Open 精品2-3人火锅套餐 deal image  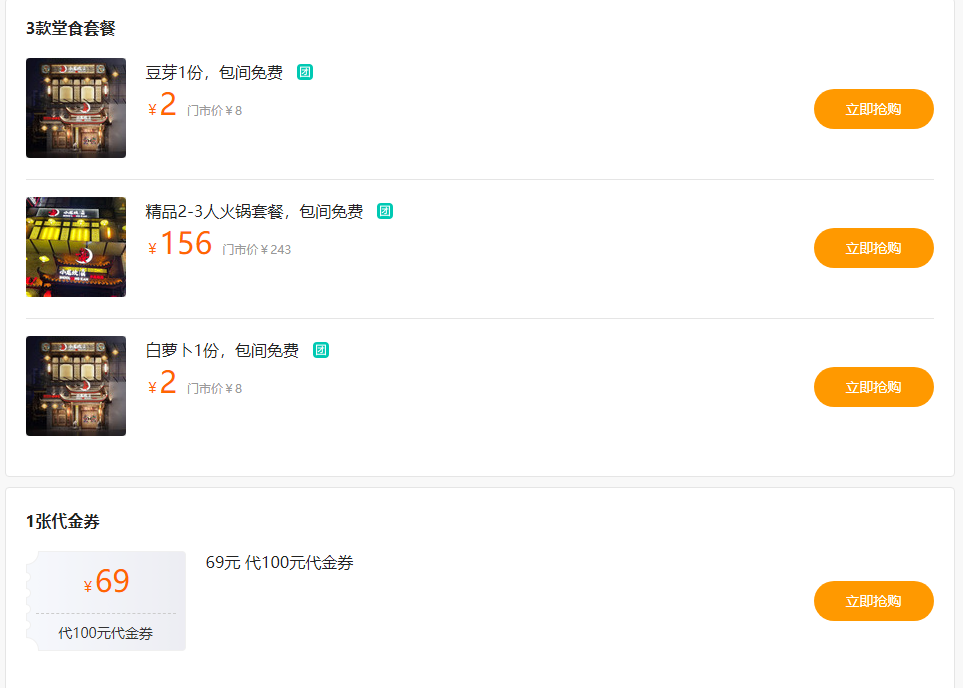pos(76,247)
